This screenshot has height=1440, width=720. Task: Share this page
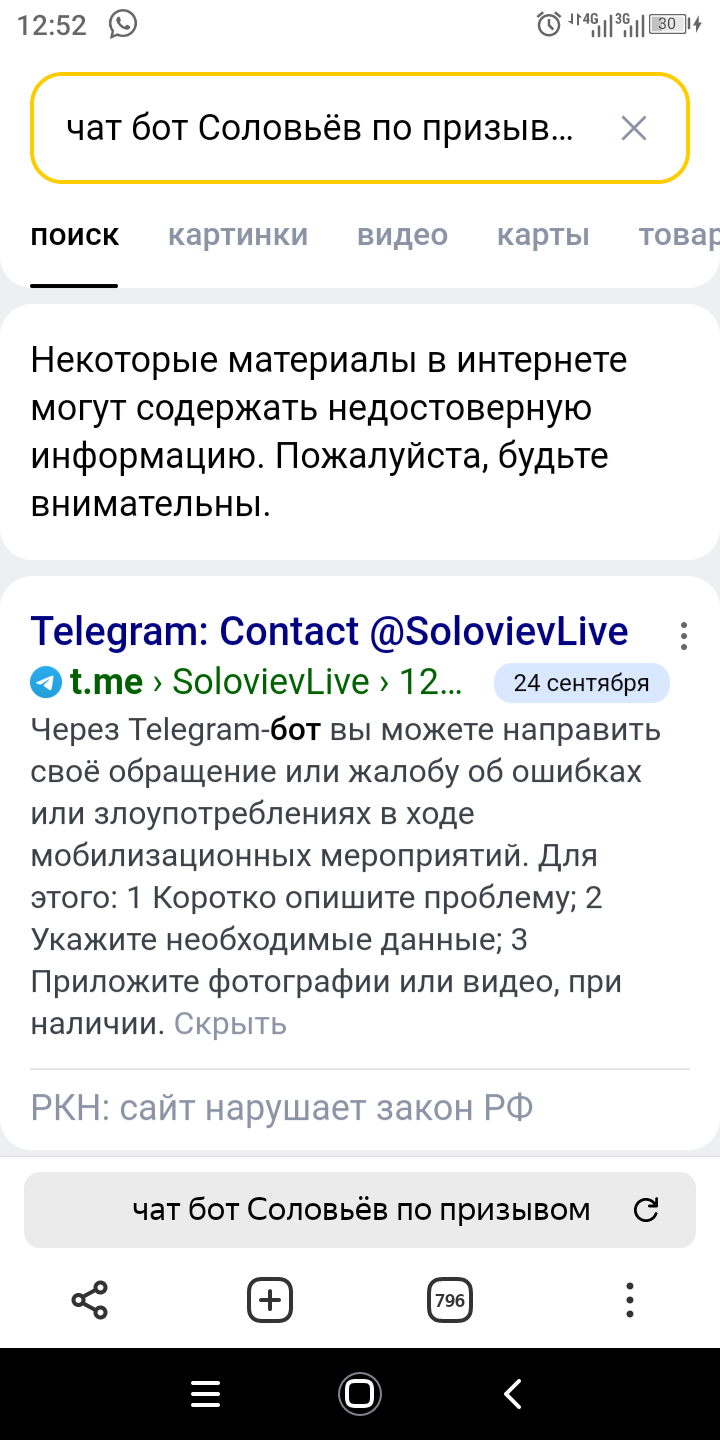tap(90, 1300)
